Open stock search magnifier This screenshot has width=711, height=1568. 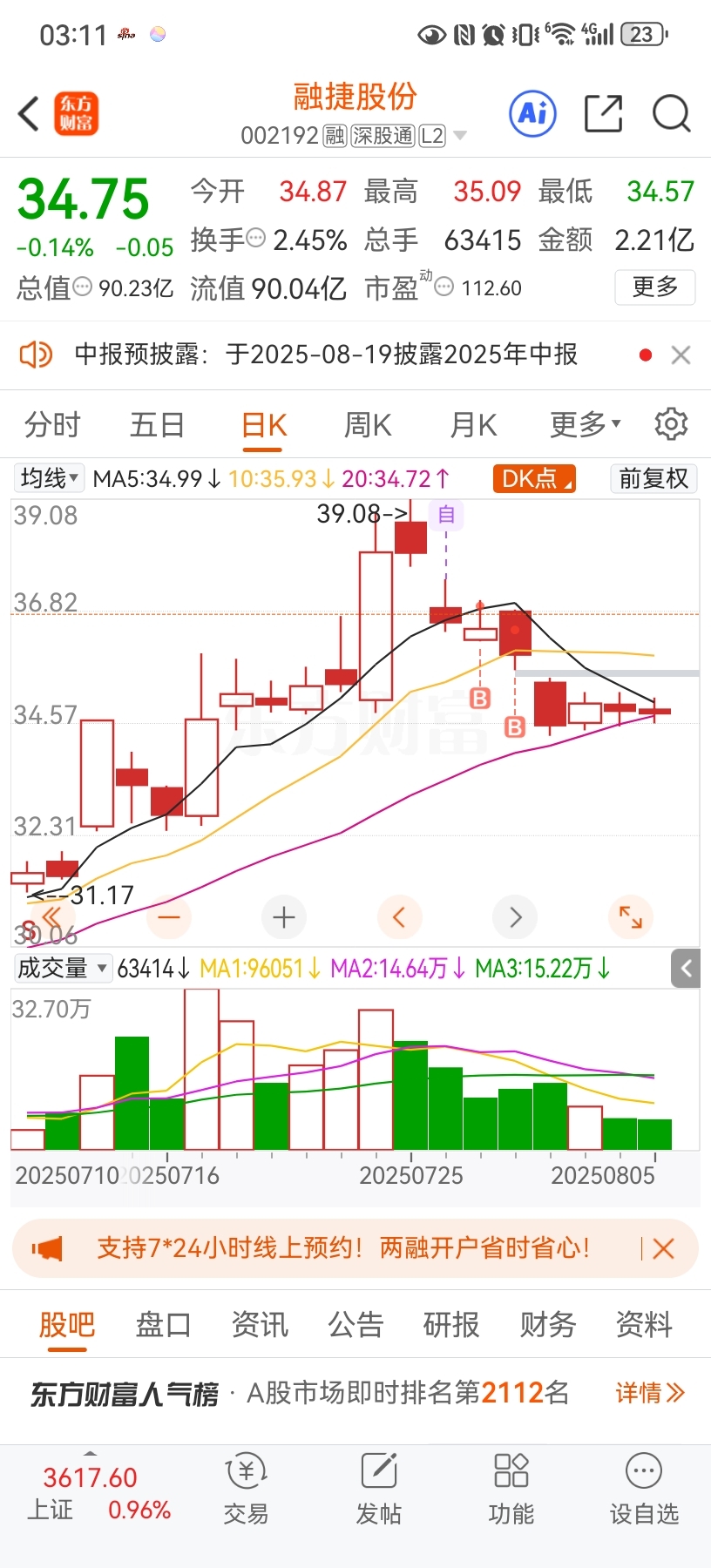pyautogui.click(x=671, y=113)
